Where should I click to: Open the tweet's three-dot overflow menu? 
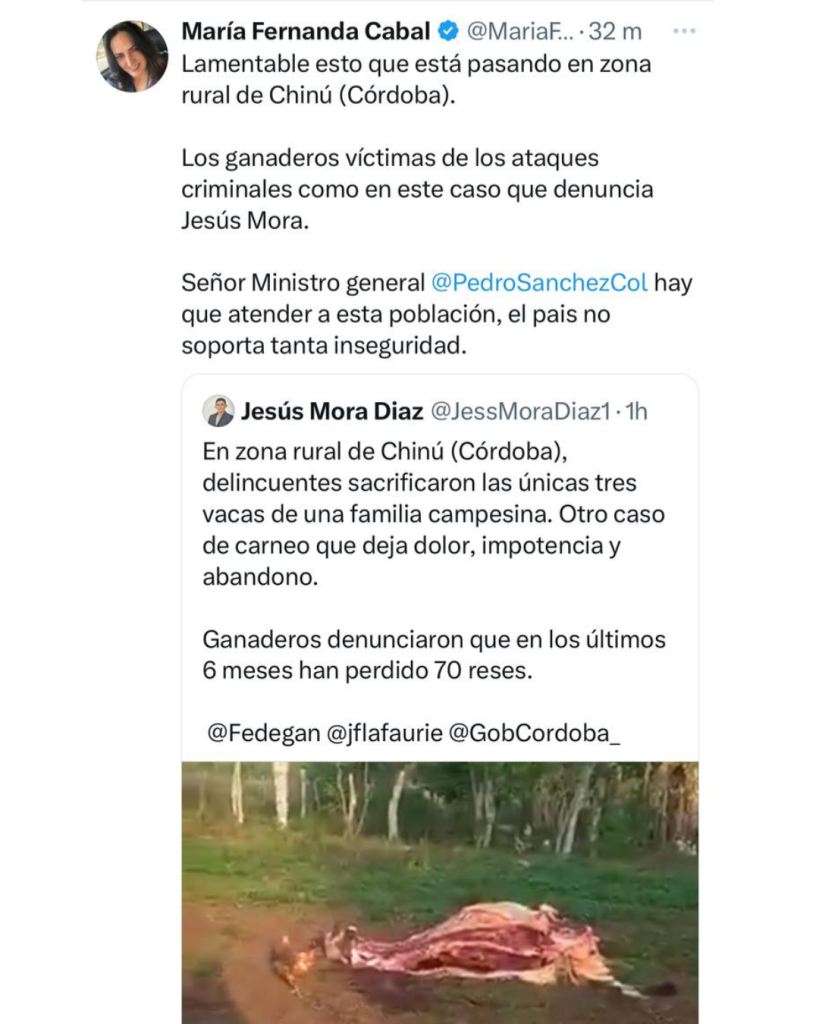click(684, 31)
